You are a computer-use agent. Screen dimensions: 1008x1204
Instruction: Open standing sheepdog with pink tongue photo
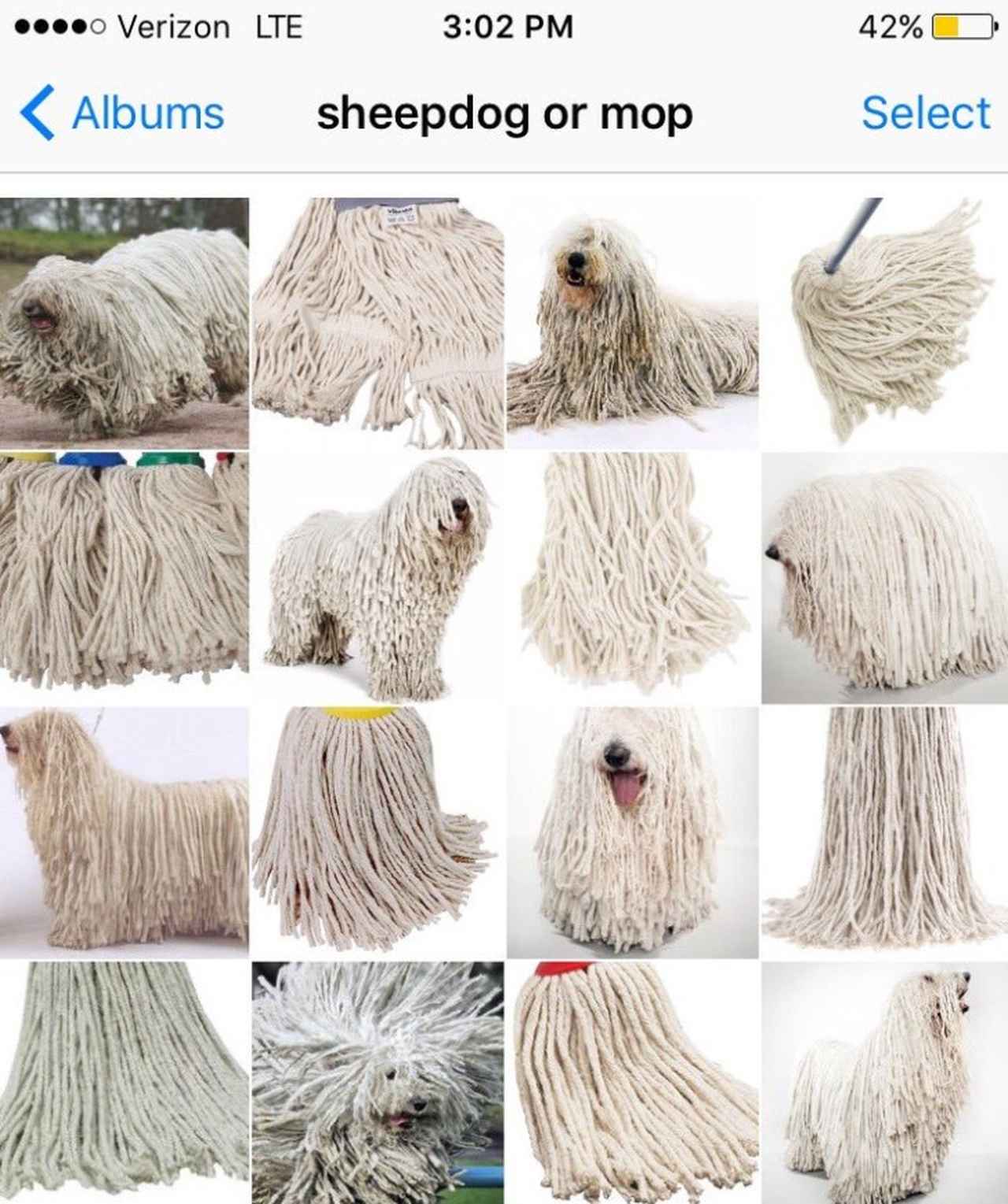(377, 577)
